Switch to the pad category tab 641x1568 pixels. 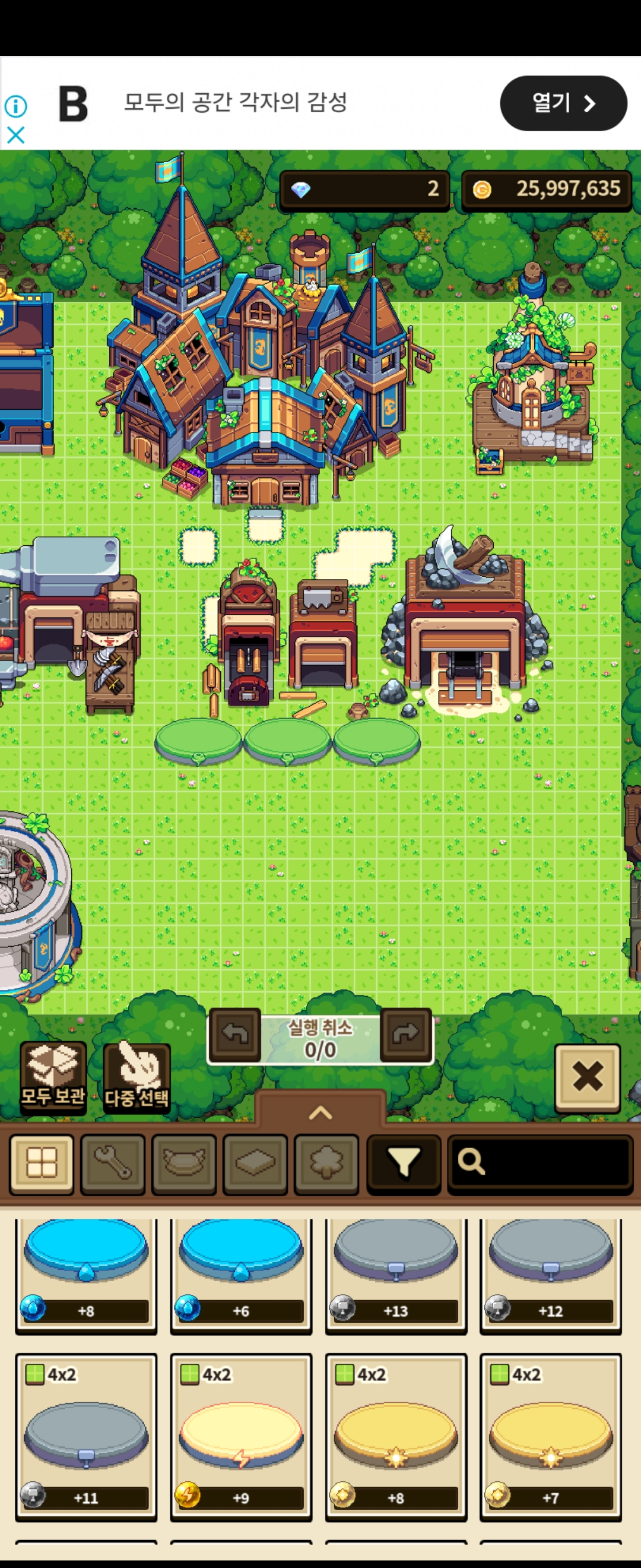pyautogui.click(x=184, y=1163)
